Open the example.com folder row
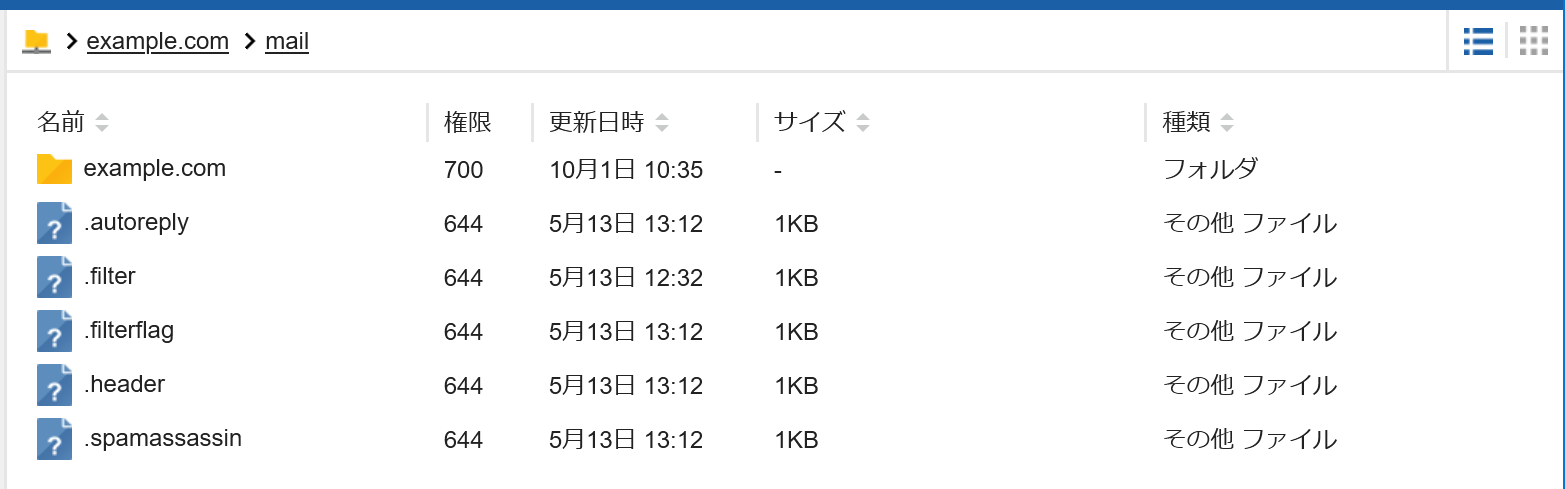 [154, 168]
